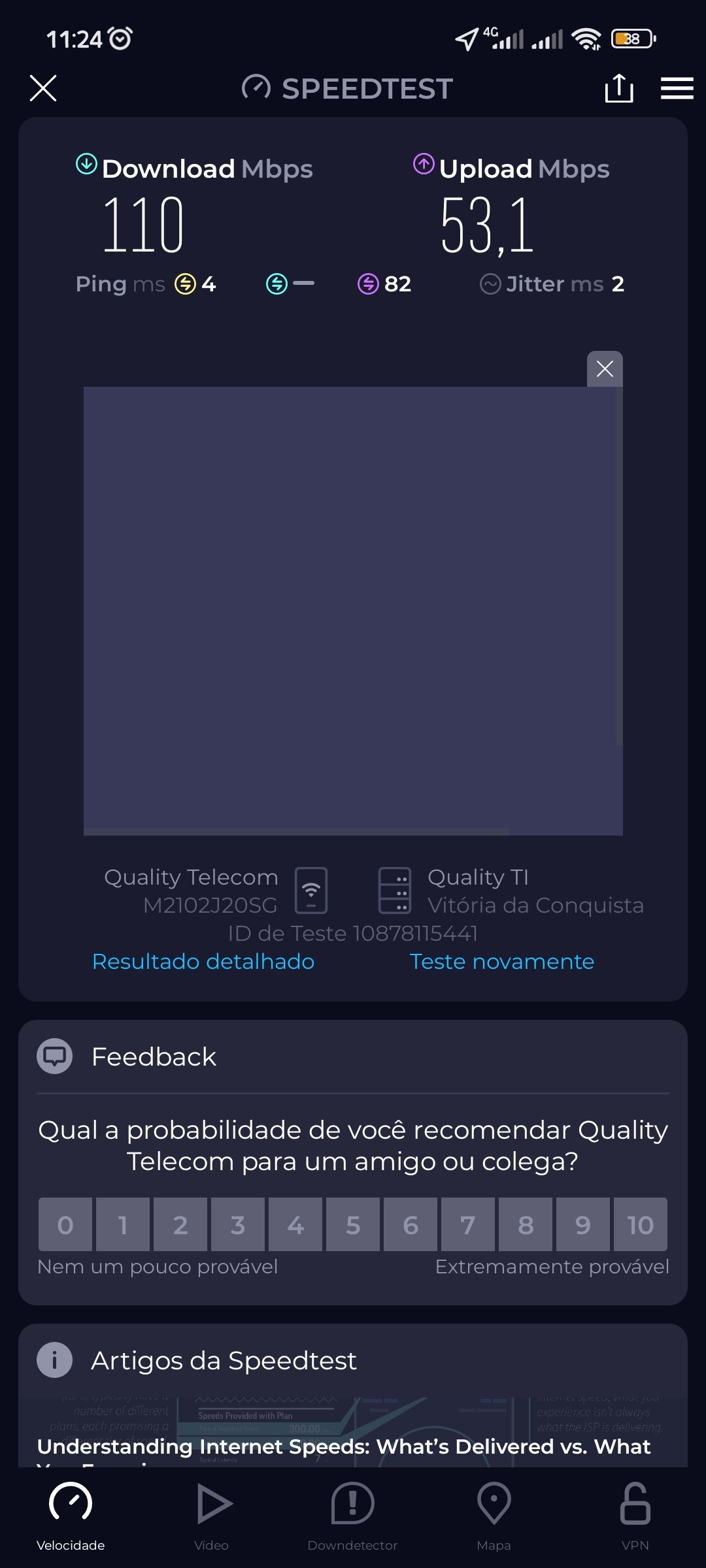Open the Downdetector tab
706x1568 pixels.
pos(352,1516)
